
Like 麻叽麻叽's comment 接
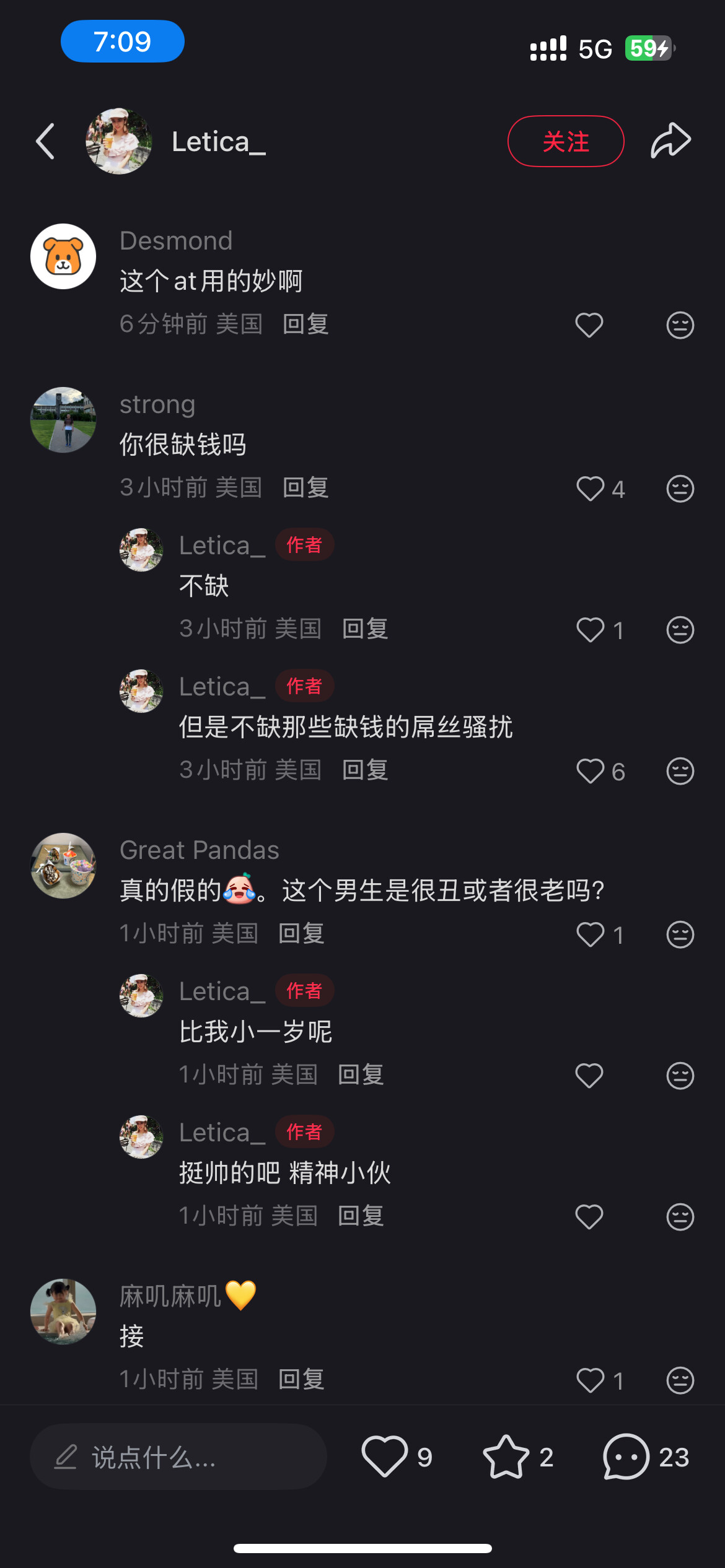[x=590, y=1380]
